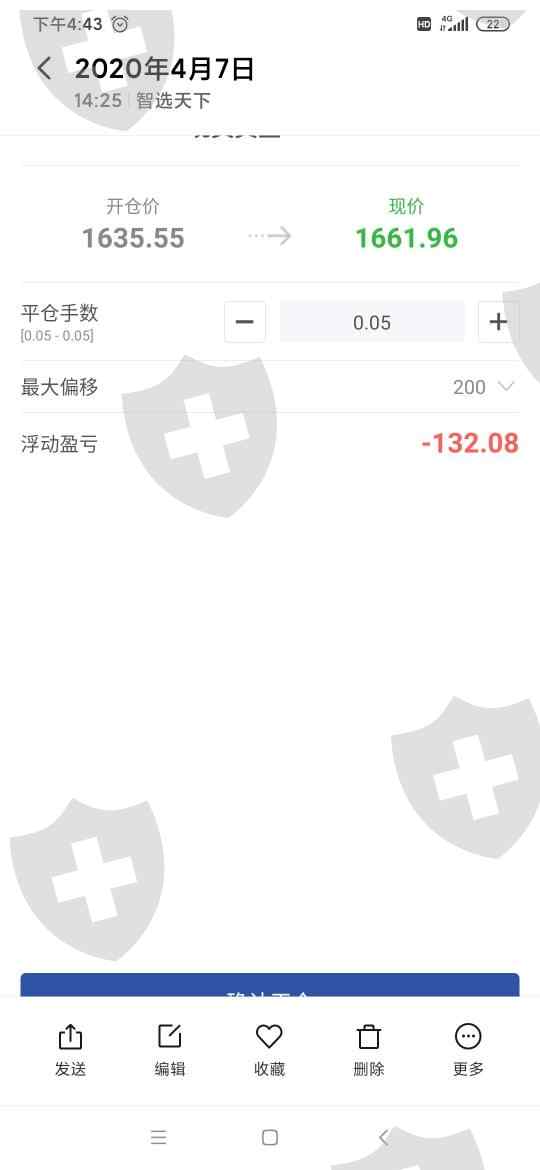Open the system recent apps menu
The width and height of the screenshot is (540, 1170).
pyautogui.click(x=158, y=1137)
